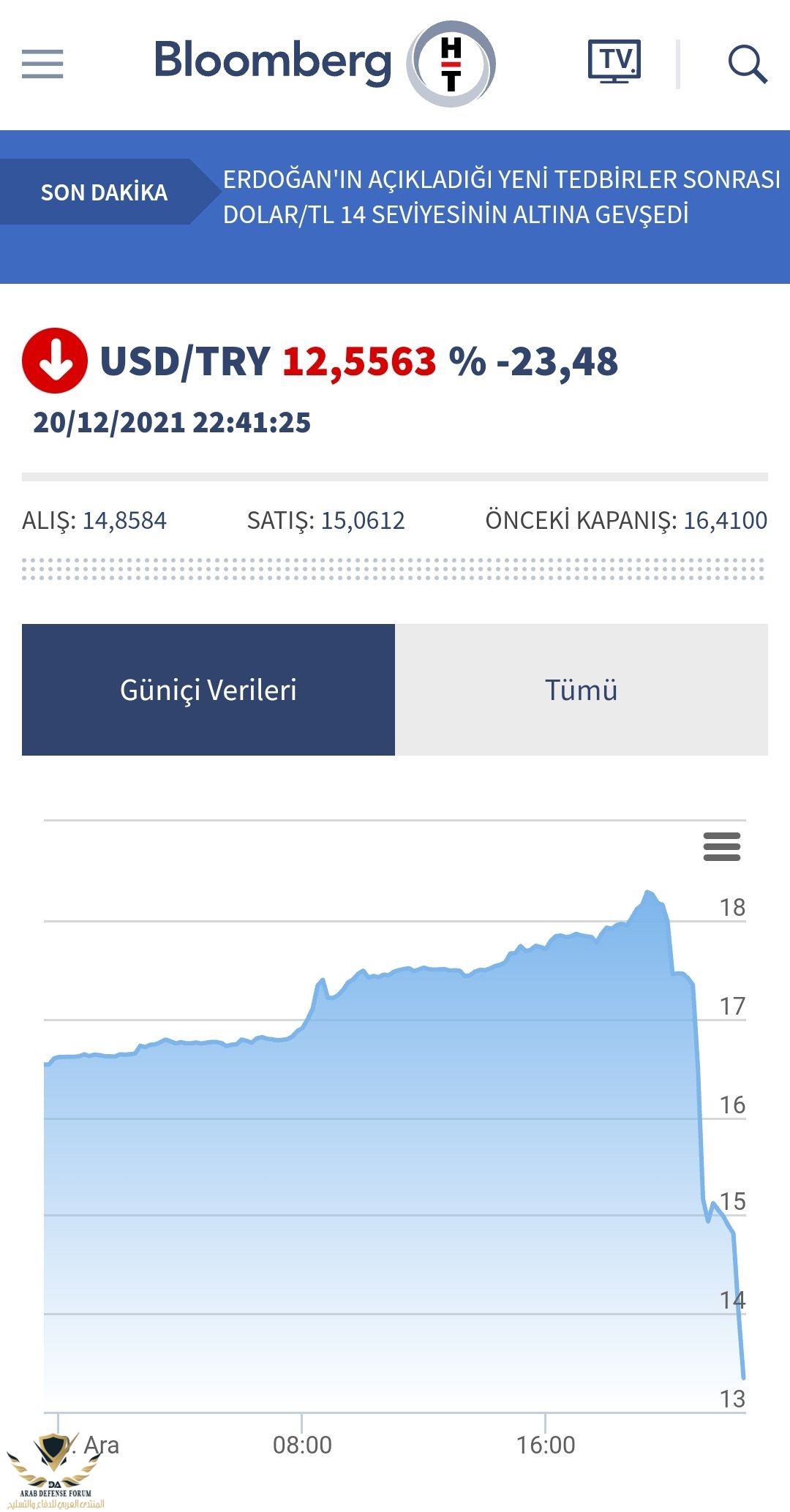Open the hamburger navigation menu
The height and width of the screenshot is (1512, 790).
[x=42, y=64]
